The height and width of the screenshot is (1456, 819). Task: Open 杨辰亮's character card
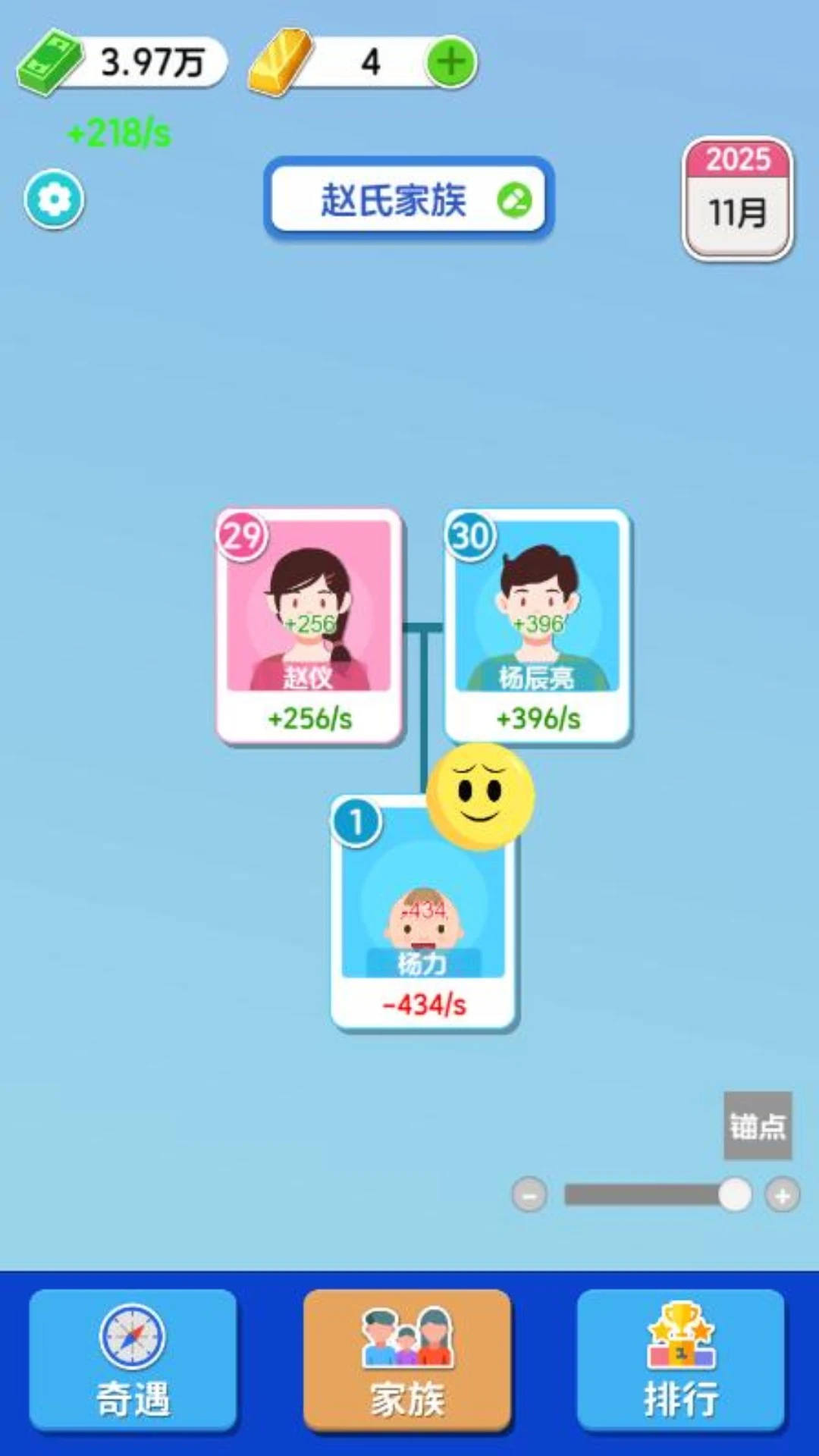[x=537, y=626]
